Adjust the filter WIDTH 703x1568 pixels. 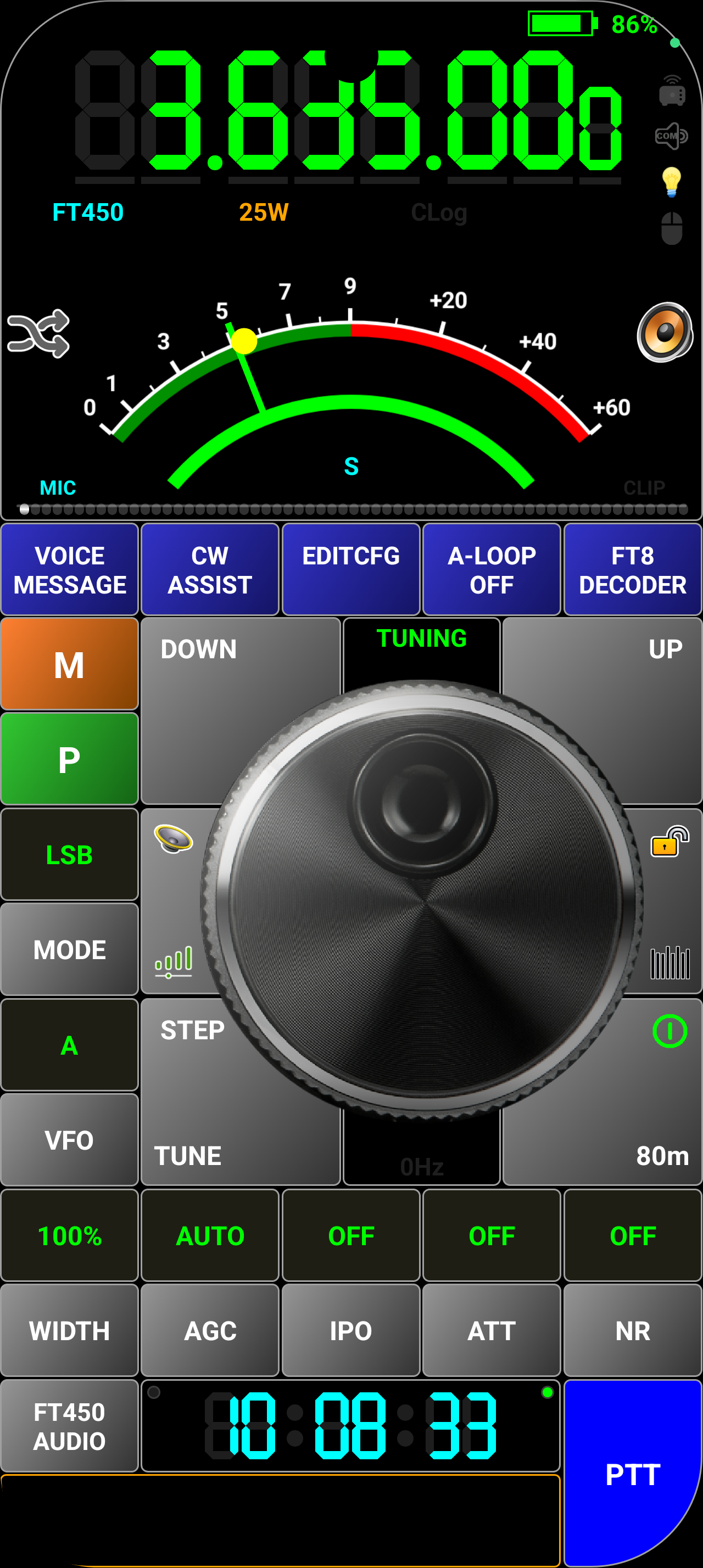click(x=69, y=1331)
